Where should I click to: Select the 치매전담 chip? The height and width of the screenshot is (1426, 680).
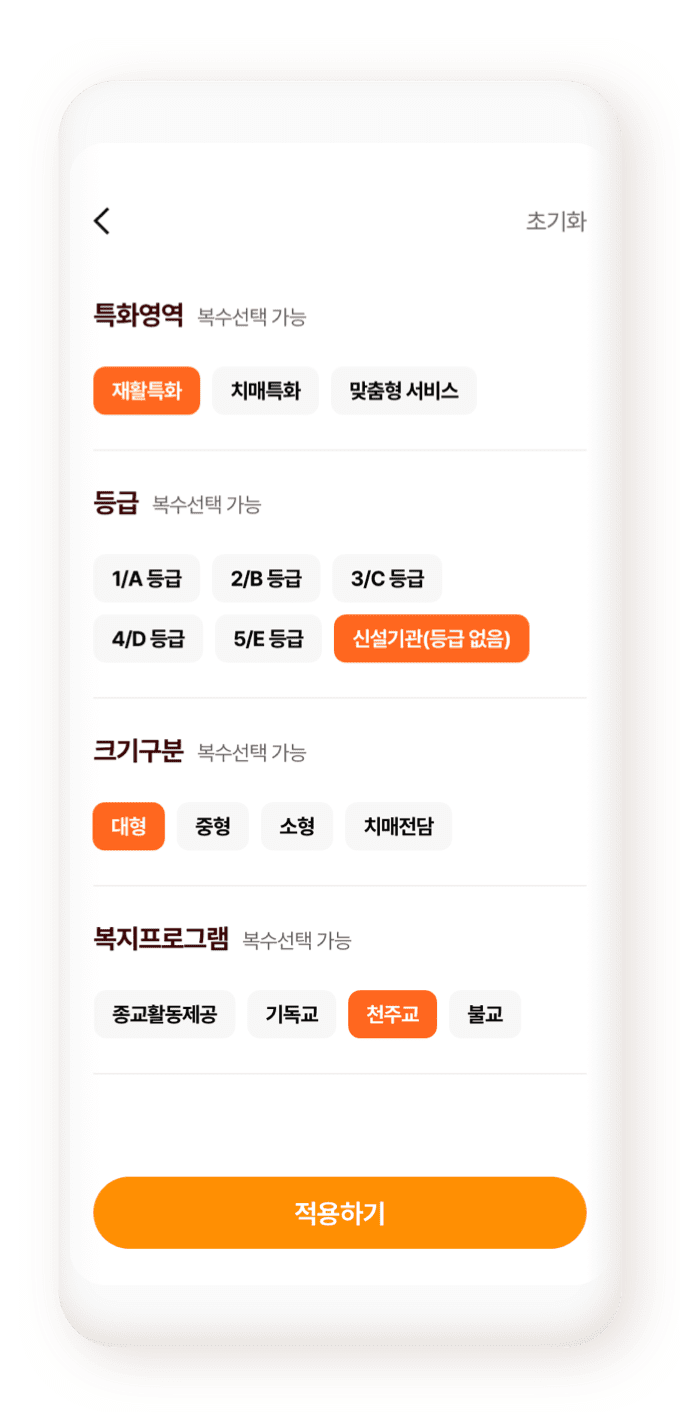tap(398, 826)
